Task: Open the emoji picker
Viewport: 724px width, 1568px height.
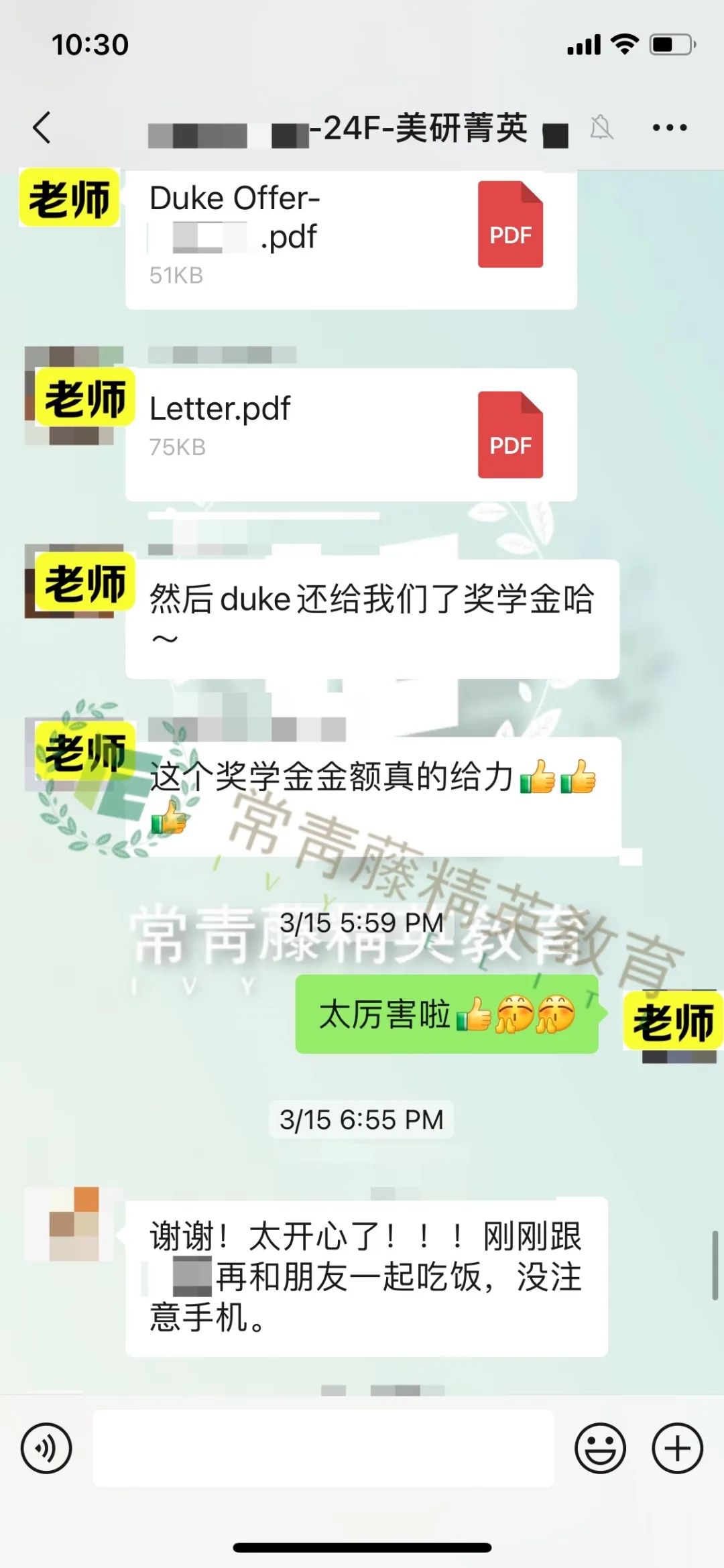Action: (600, 1449)
